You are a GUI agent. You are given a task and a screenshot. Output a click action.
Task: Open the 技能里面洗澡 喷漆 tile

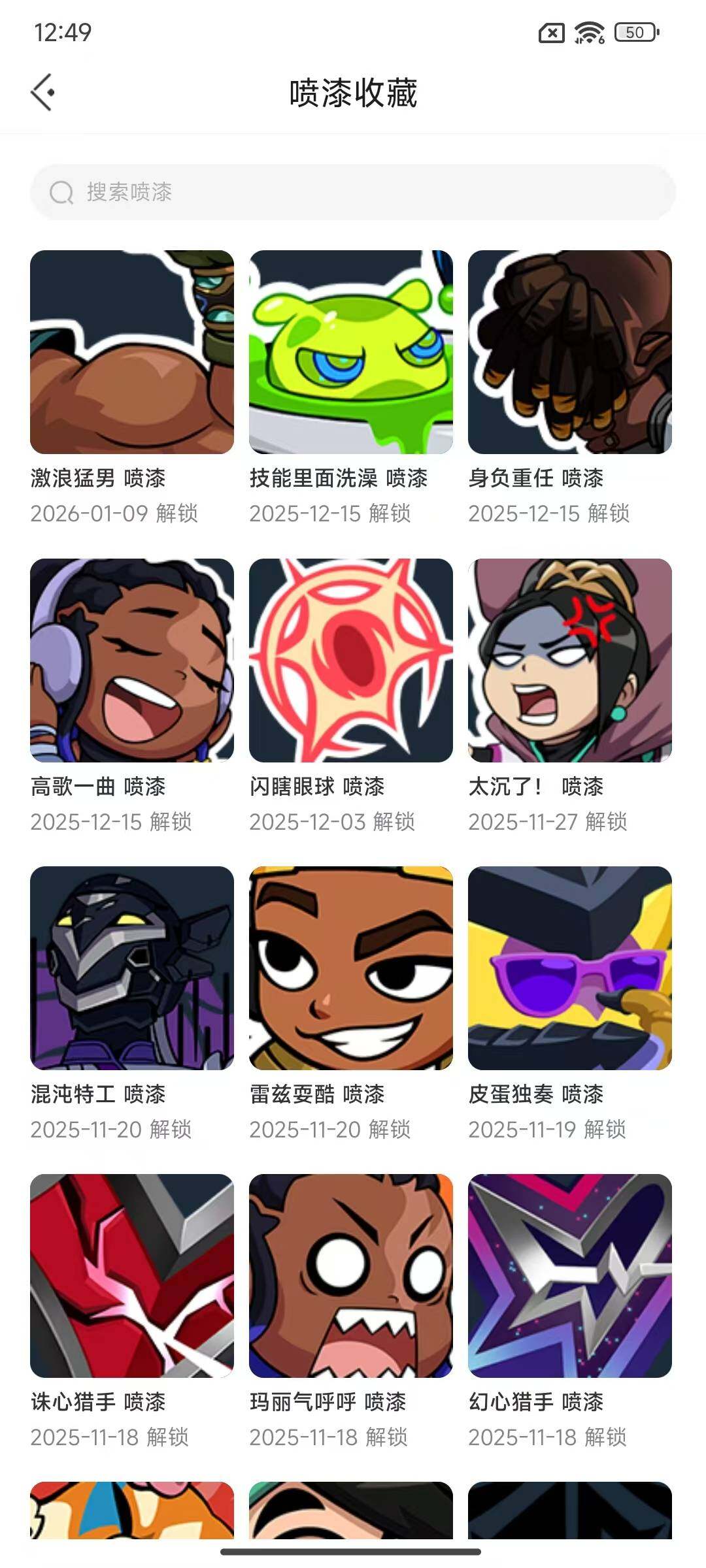(x=351, y=352)
